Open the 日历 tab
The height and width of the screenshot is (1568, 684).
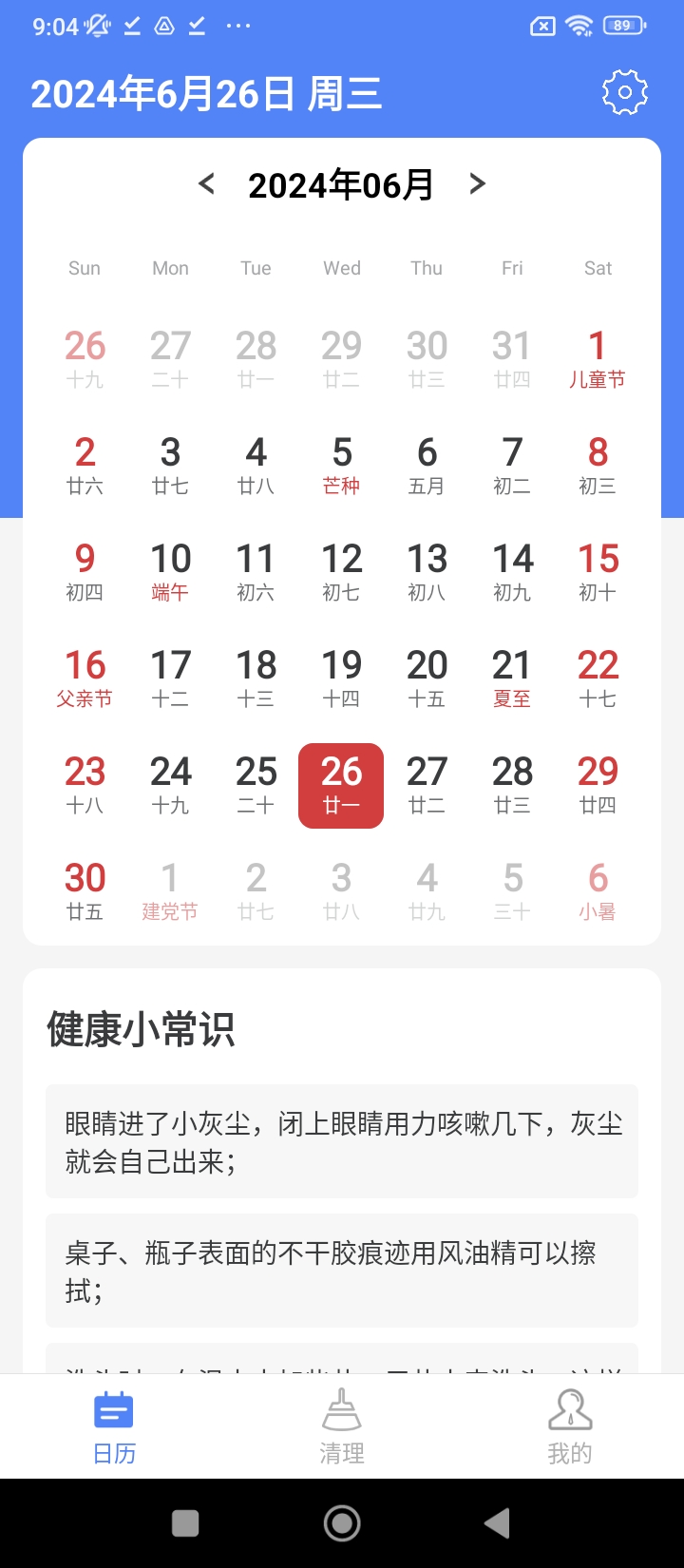coord(114,1425)
